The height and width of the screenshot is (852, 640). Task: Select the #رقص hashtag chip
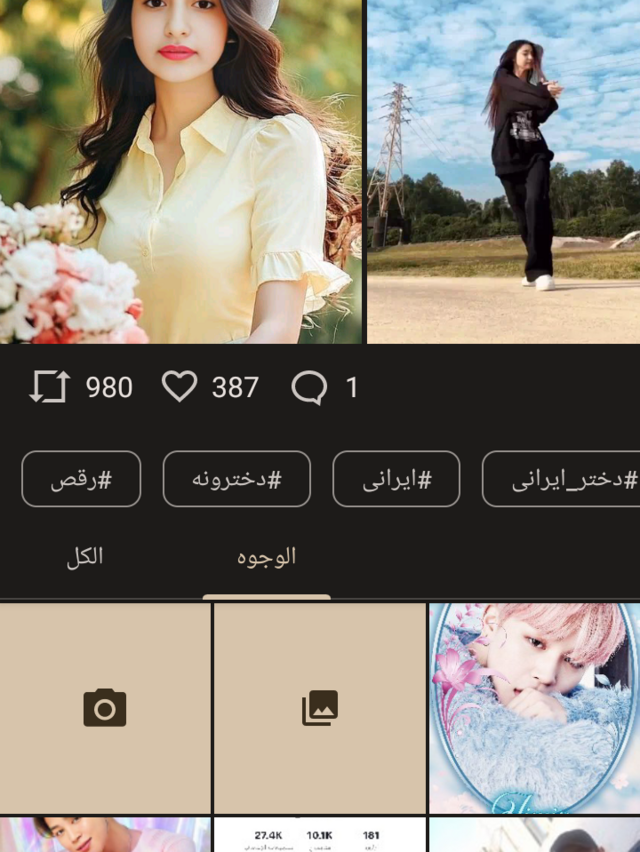coord(81,479)
